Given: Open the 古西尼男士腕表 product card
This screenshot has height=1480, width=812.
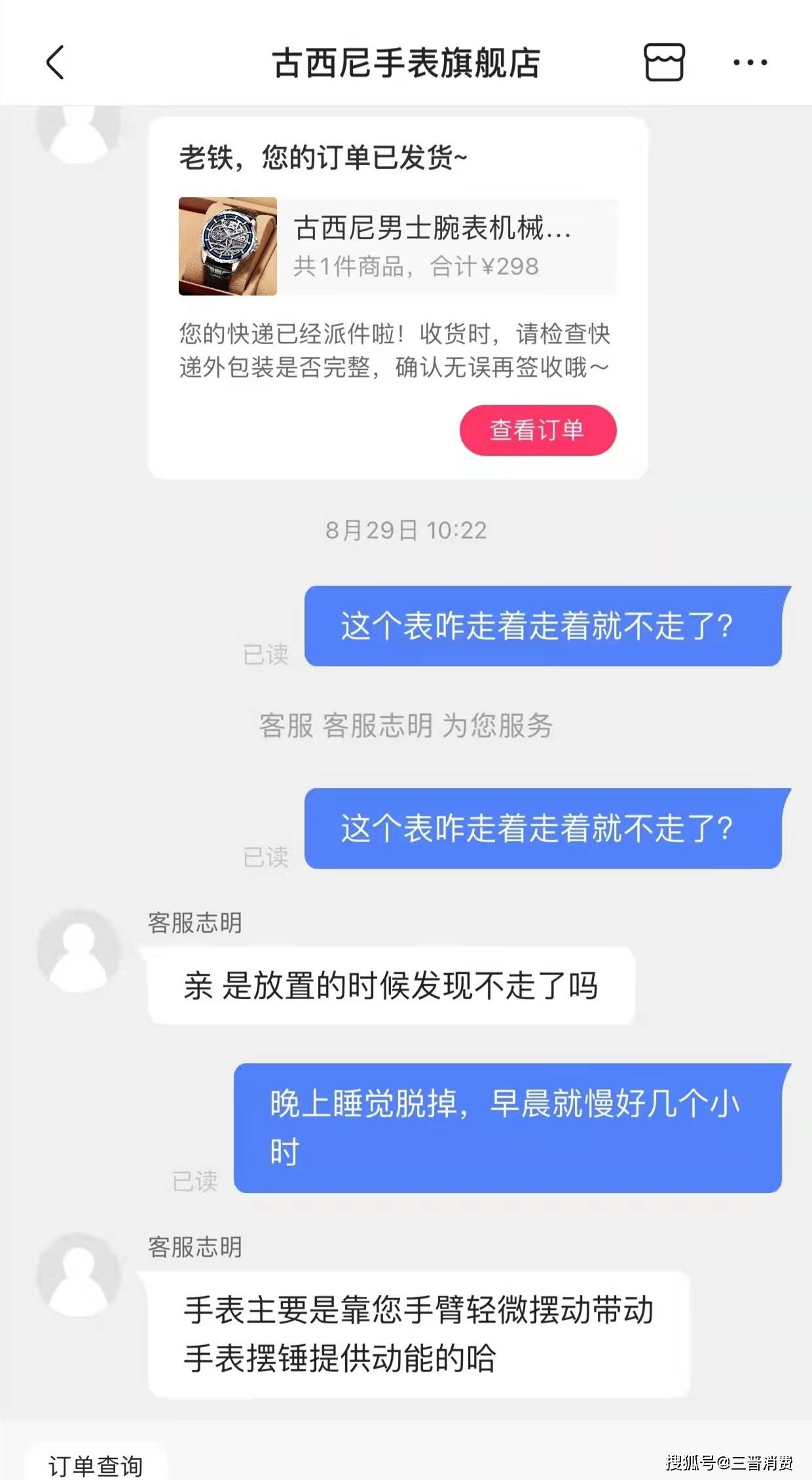Looking at the screenshot, I should (x=398, y=246).
